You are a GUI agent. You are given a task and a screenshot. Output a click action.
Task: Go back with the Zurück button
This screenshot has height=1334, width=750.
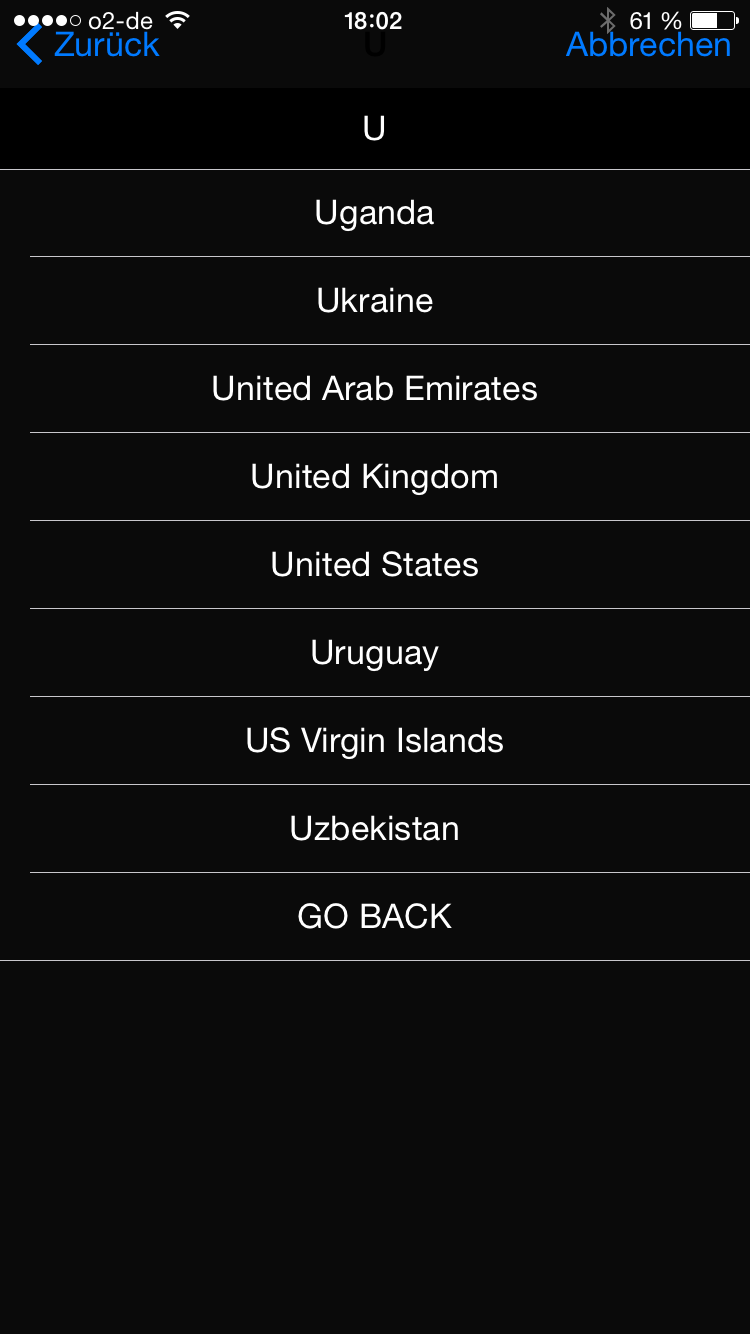tap(90, 45)
